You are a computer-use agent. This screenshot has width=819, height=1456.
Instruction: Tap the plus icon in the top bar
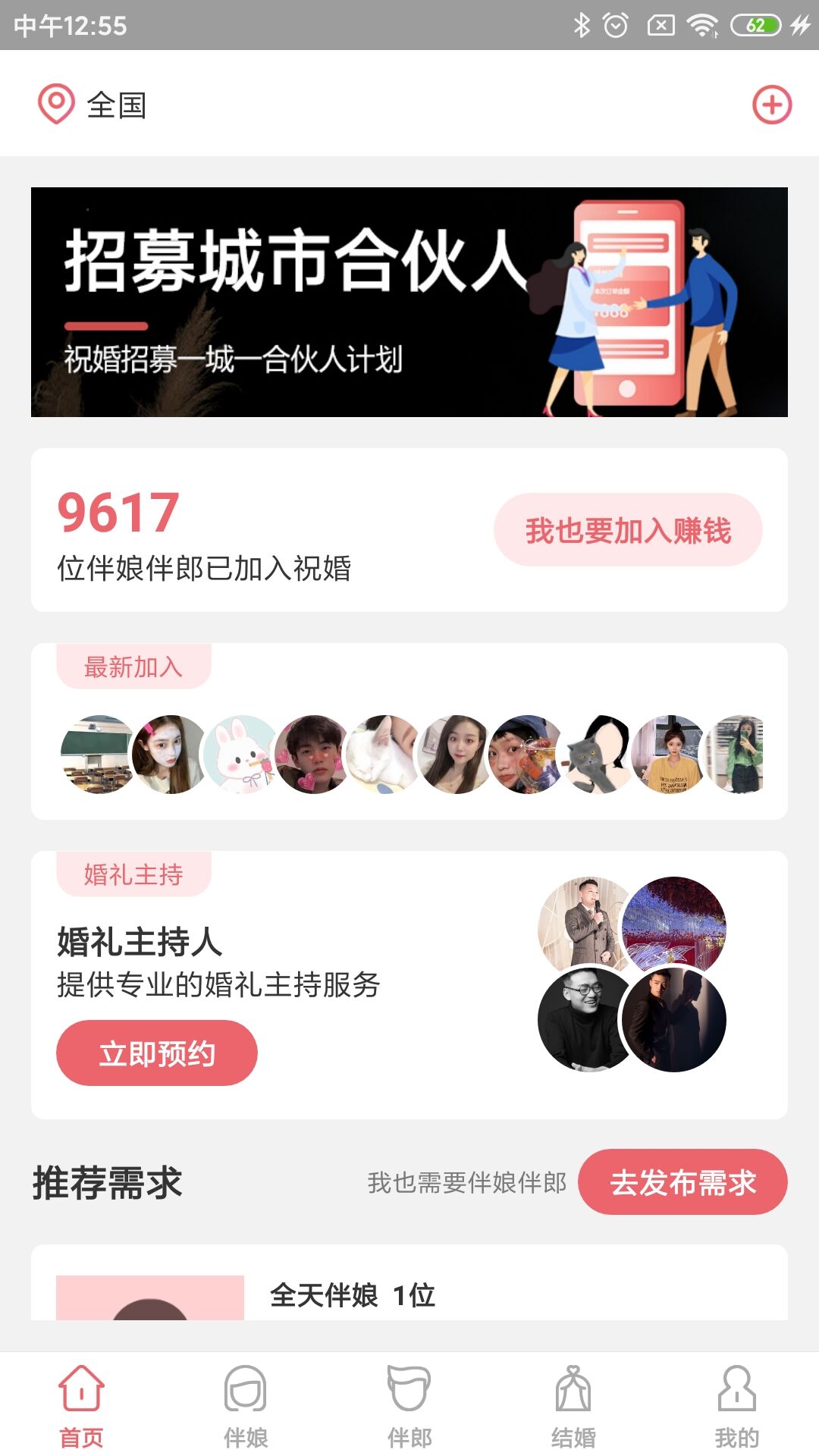pyautogui.click(x=771, y=105)
